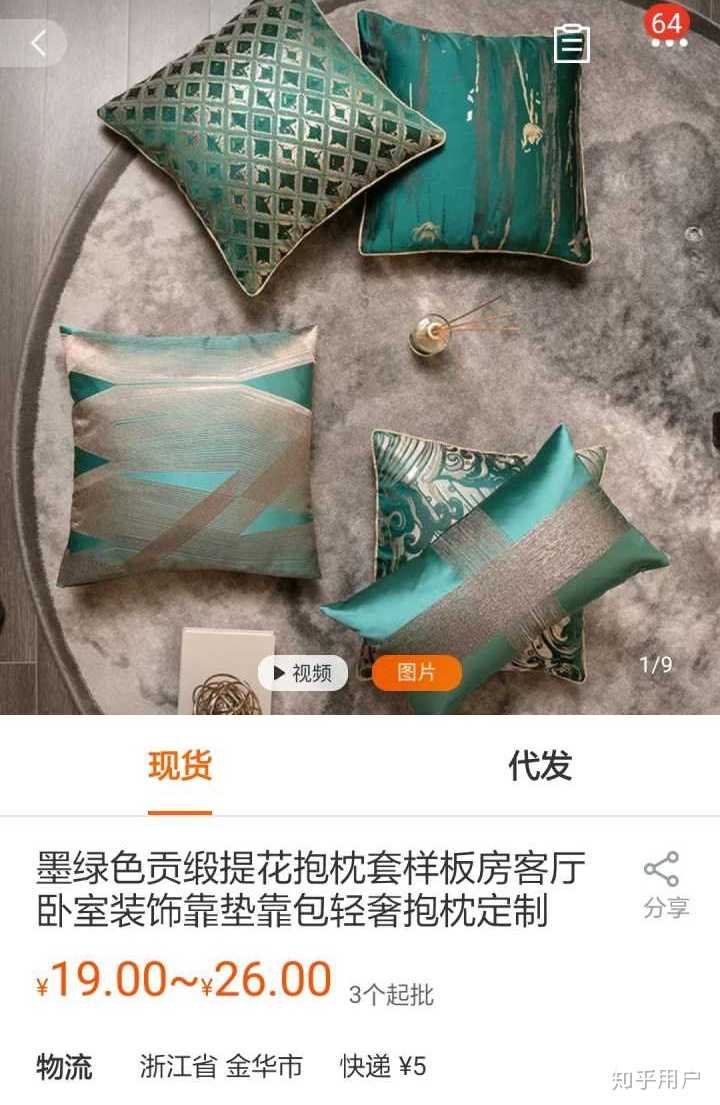Select the 现货 tab
The image size is (720, 1105).
tap(180, 766)
